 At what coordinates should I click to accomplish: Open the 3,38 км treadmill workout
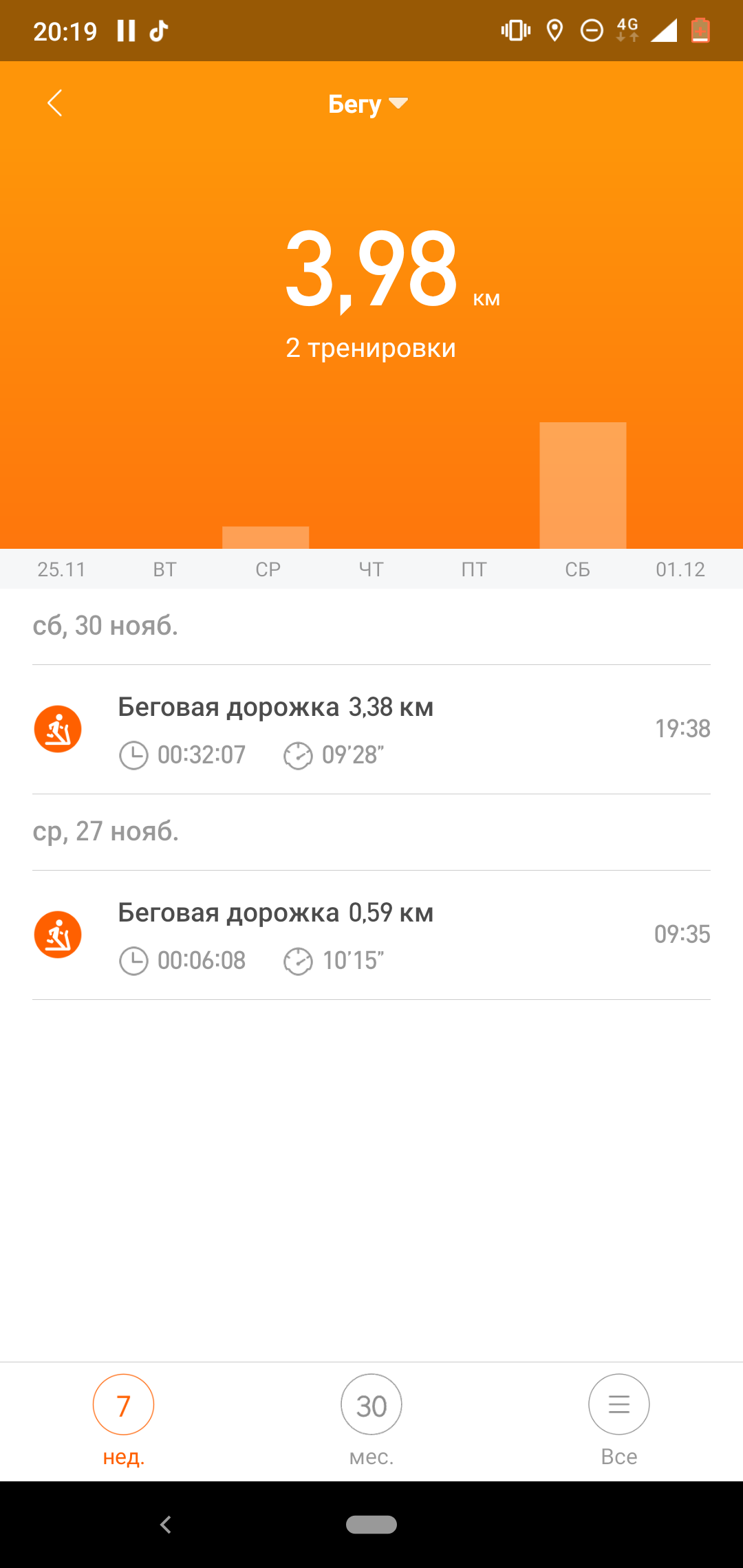click(371, 729)
